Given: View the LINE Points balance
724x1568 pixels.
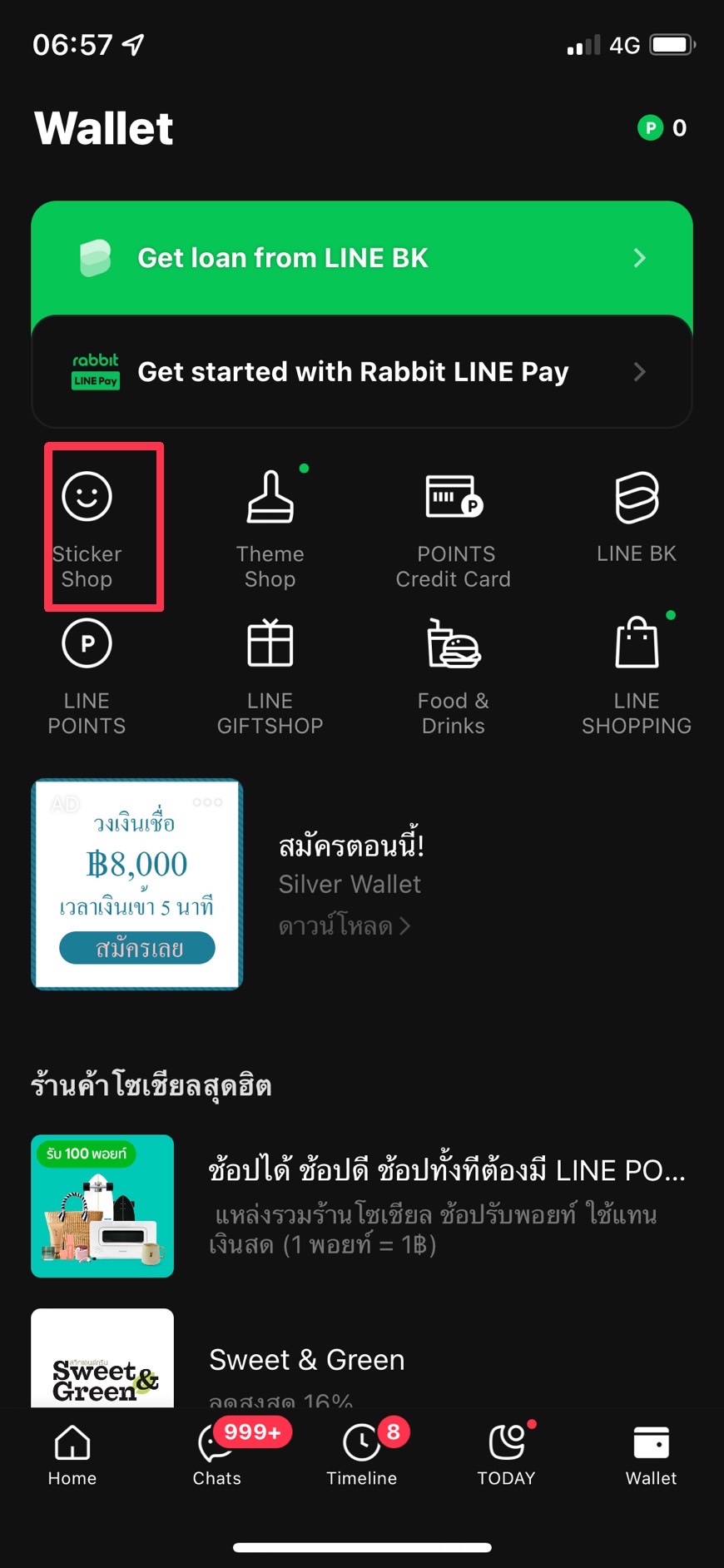Looking at the screenshot, I should 662,128.
